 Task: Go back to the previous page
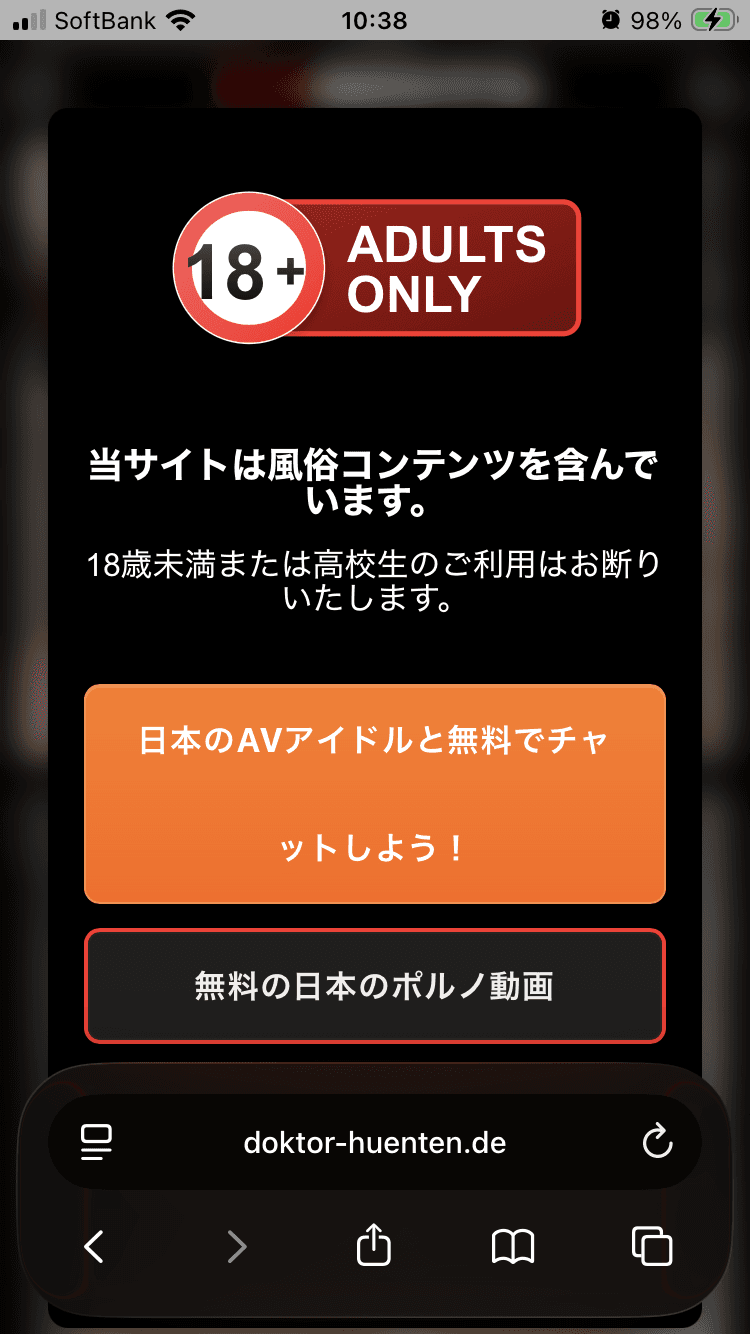point(94,1246)
